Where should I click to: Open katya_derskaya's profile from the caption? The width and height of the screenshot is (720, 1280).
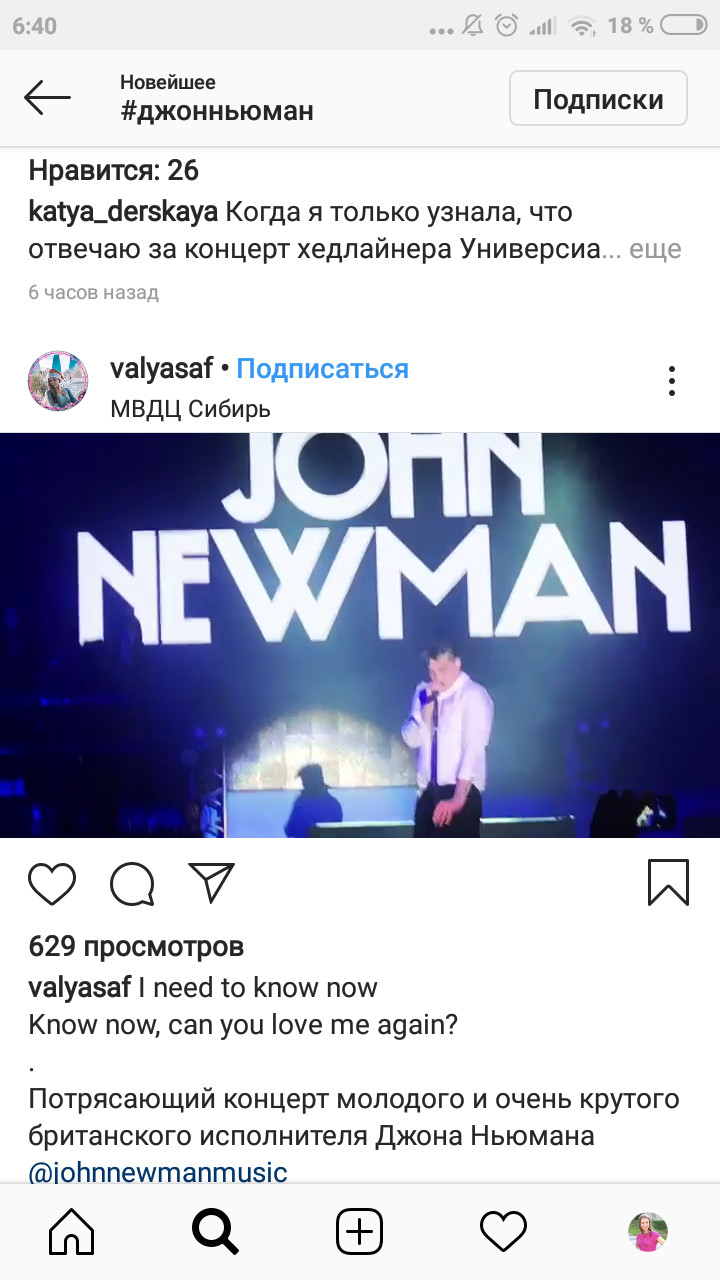[123, 212]
